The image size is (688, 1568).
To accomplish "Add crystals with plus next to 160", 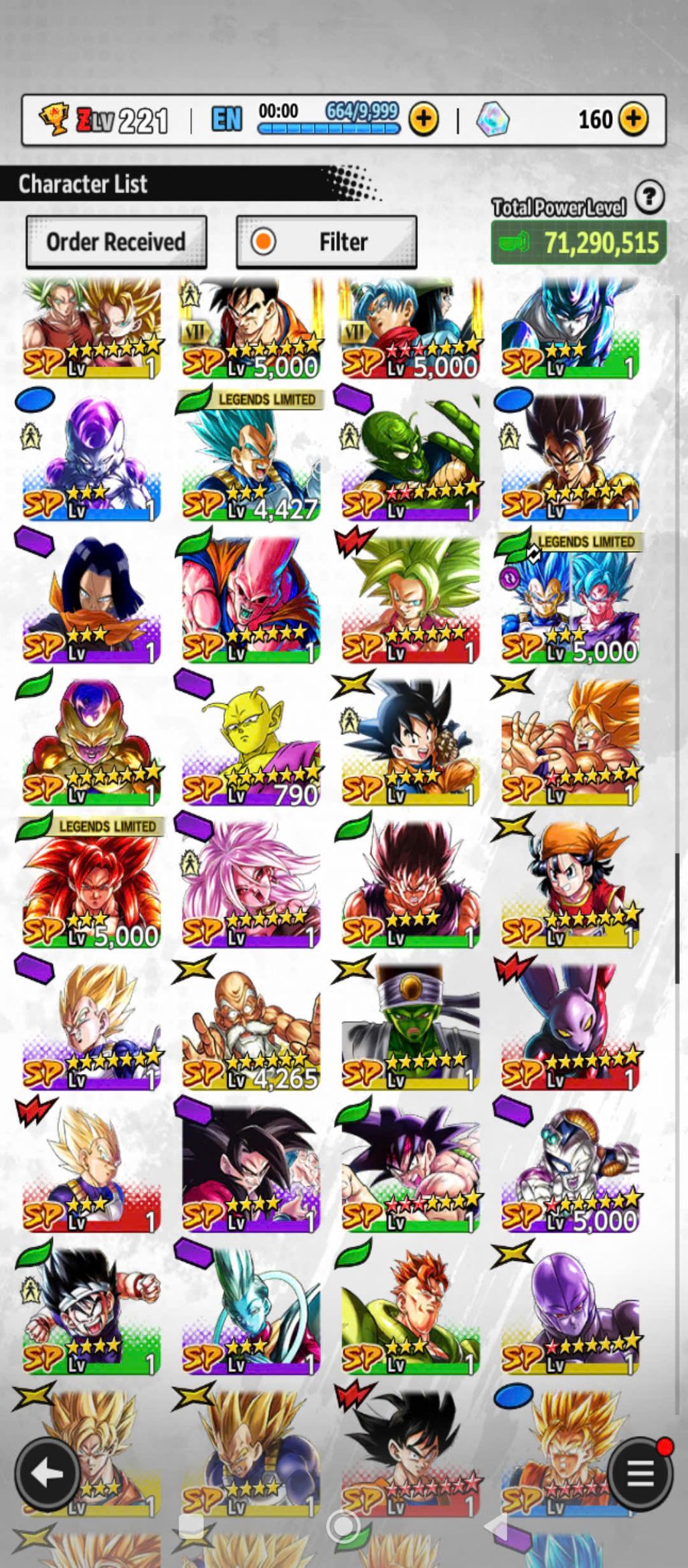I will (633, 120).
